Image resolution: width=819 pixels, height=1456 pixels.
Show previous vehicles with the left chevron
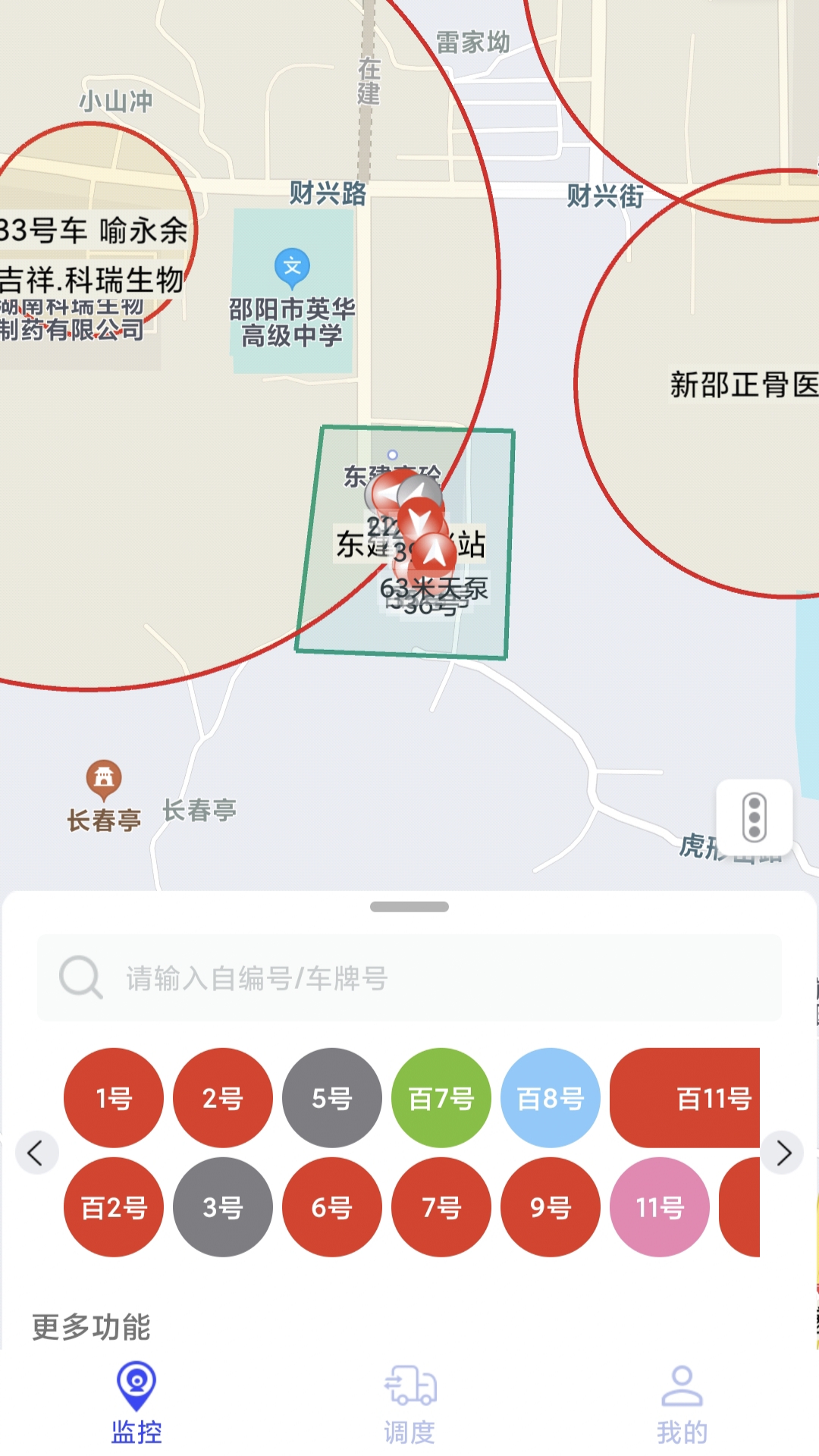(35, 1151)
